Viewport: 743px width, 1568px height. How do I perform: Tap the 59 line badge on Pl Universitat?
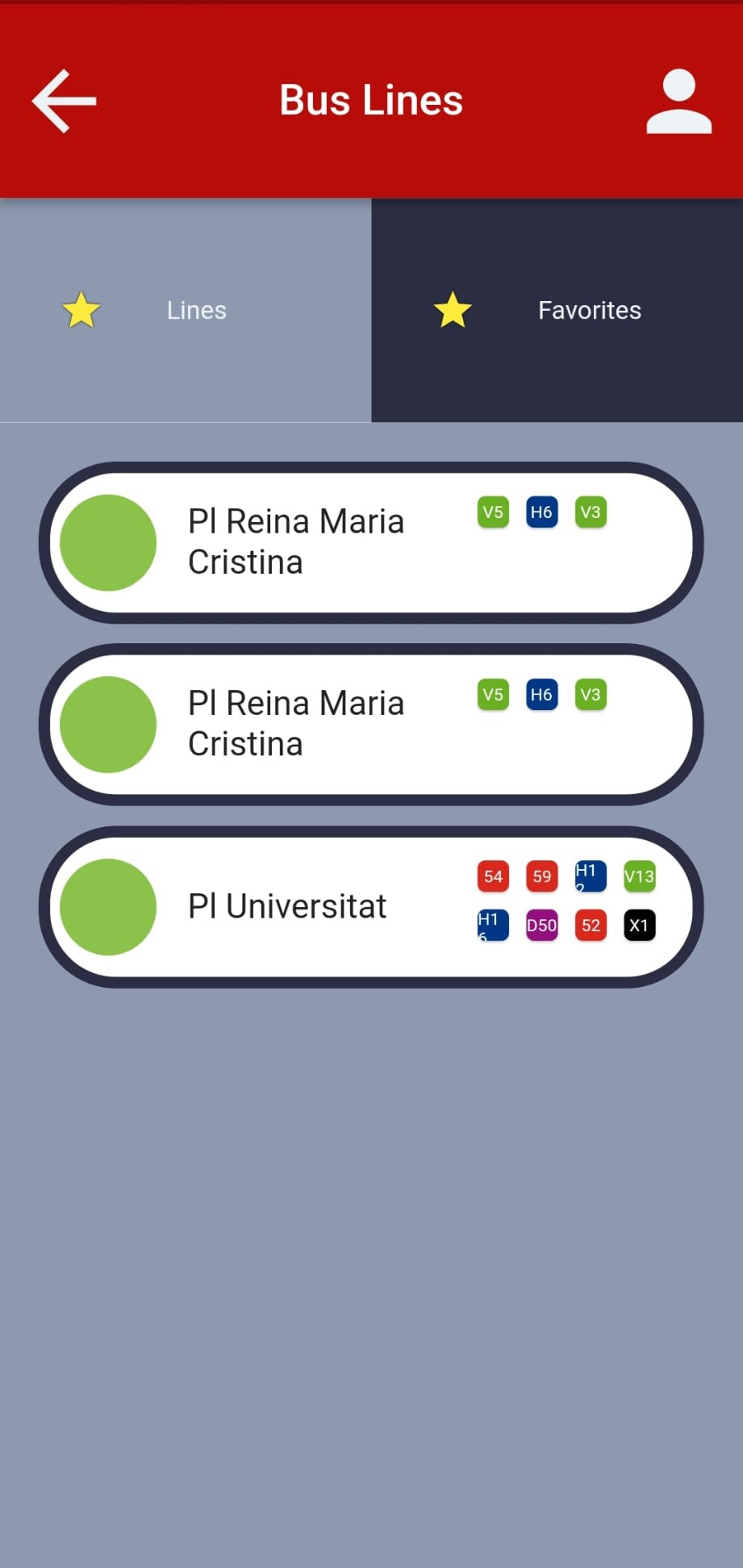coord(541,876)
